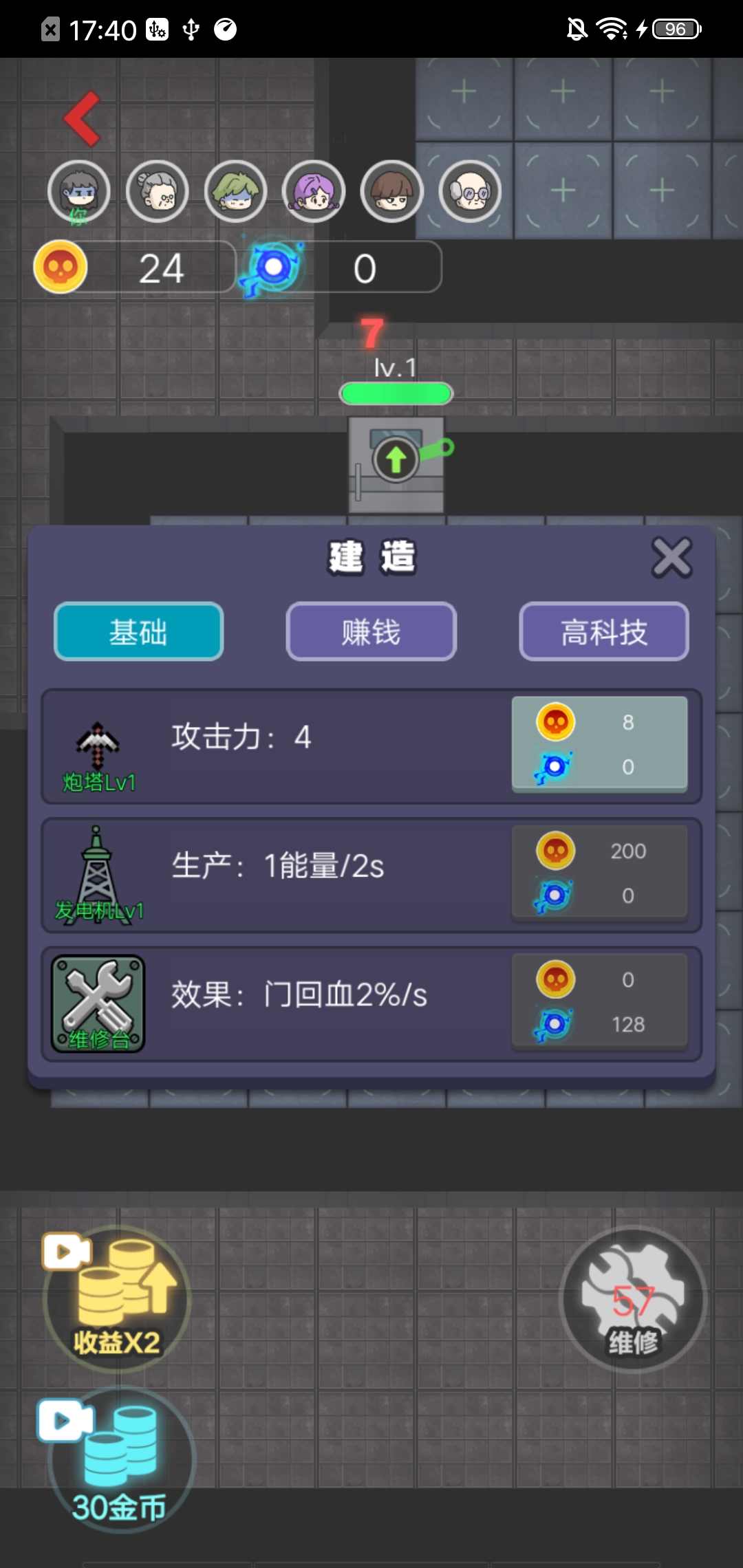The height and width of the screenshot is (1568, 743).
Task: Buy 炮塔Lv1 for 8 coins
Action: 600,745
